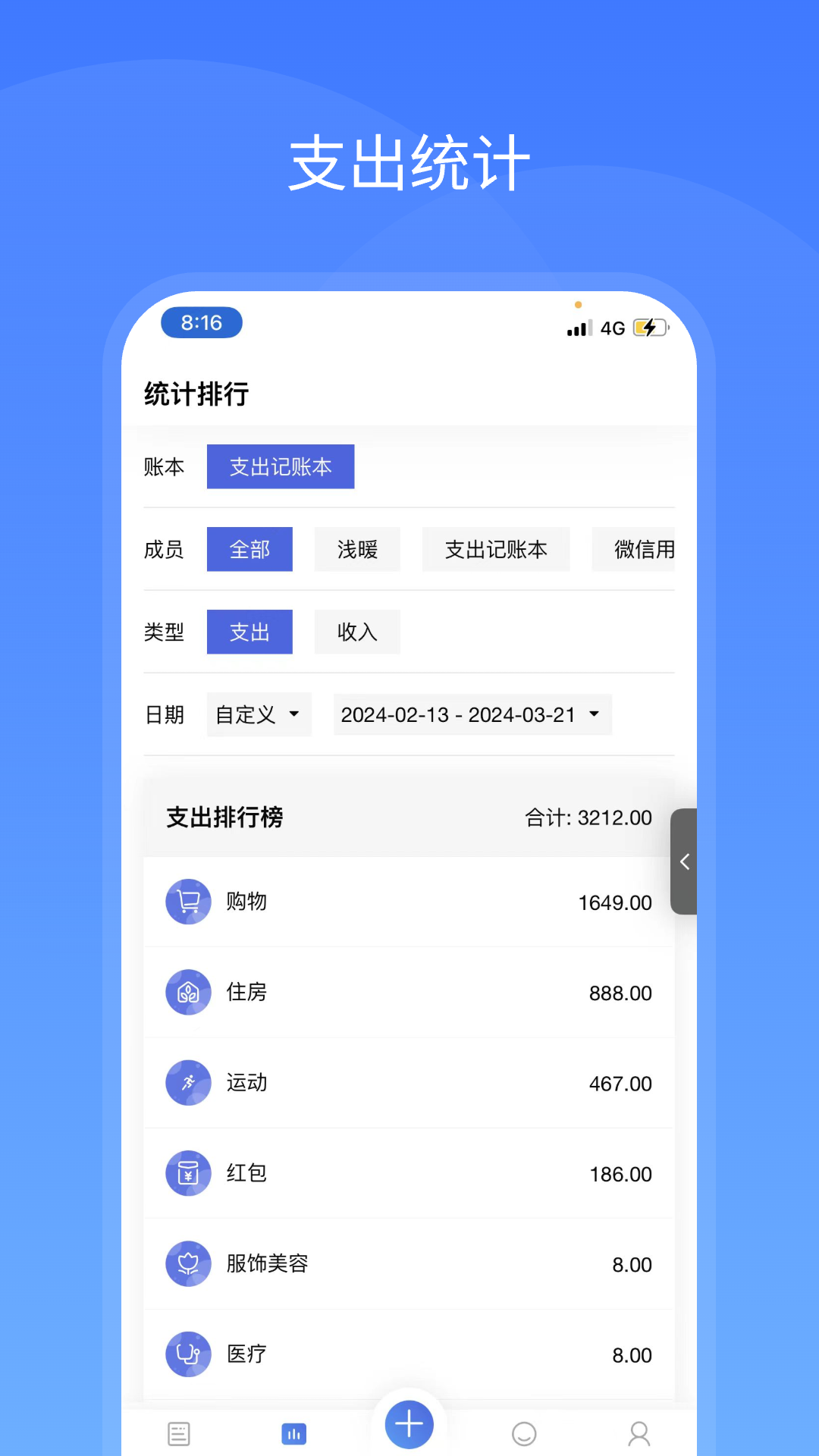Click the running figure icon for 运动
This screenshot has height=1456, width=819.
pos(187,1083)
